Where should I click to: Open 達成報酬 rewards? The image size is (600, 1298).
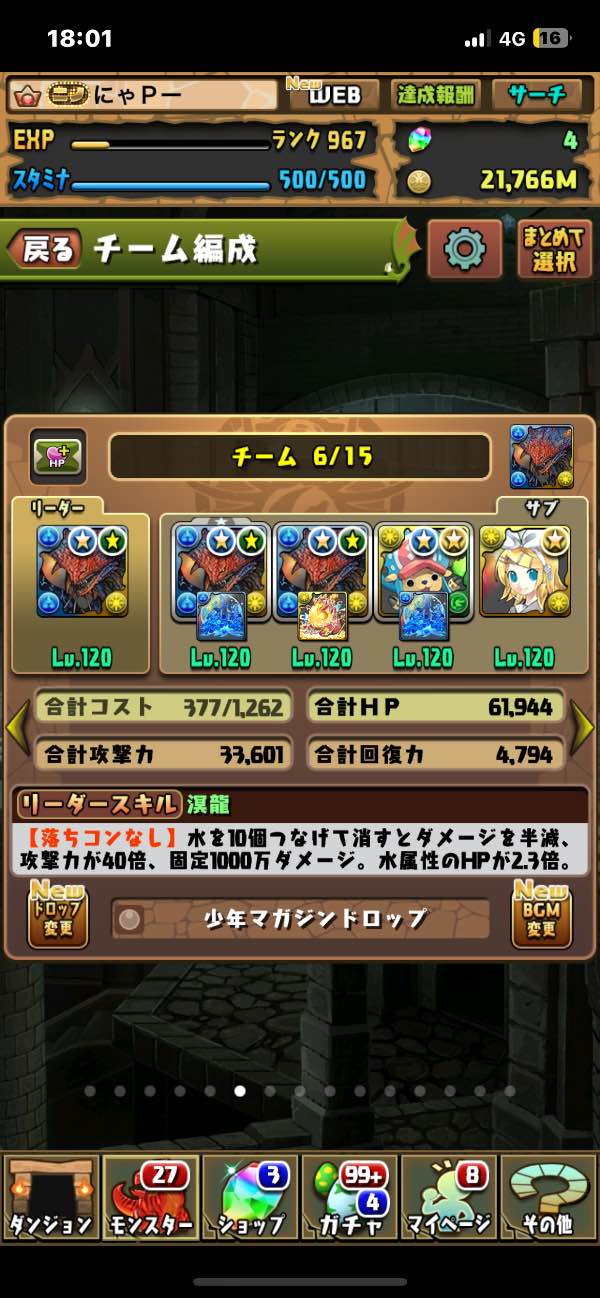(436, 95)
